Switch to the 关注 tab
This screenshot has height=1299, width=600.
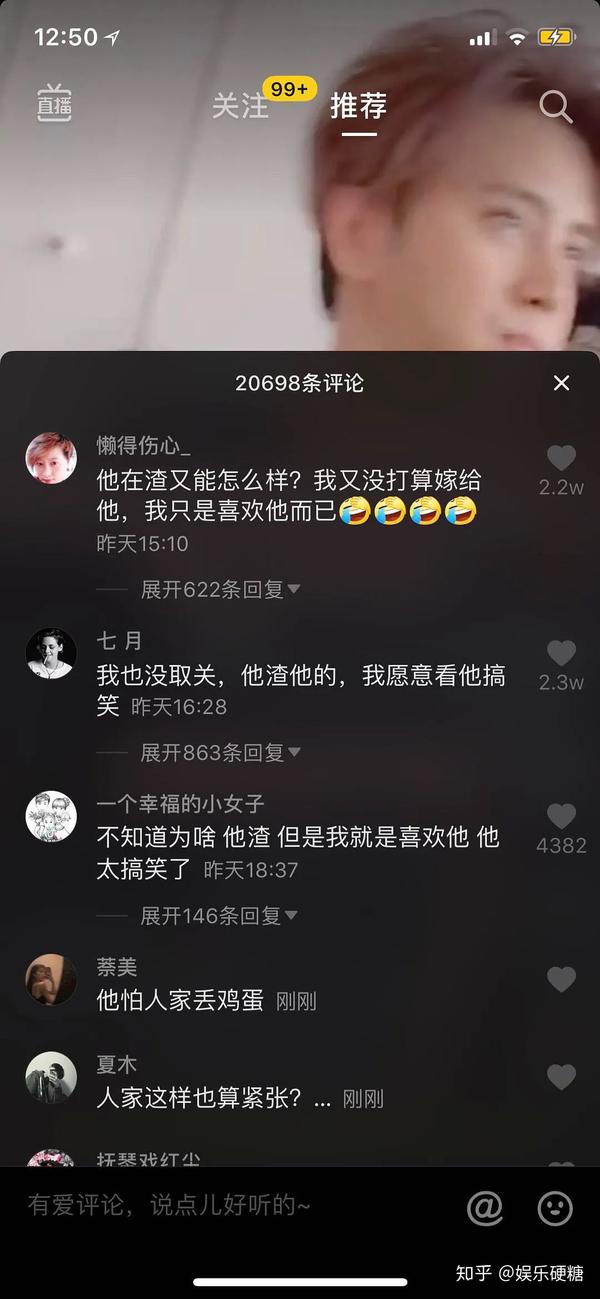coord(240,105)
